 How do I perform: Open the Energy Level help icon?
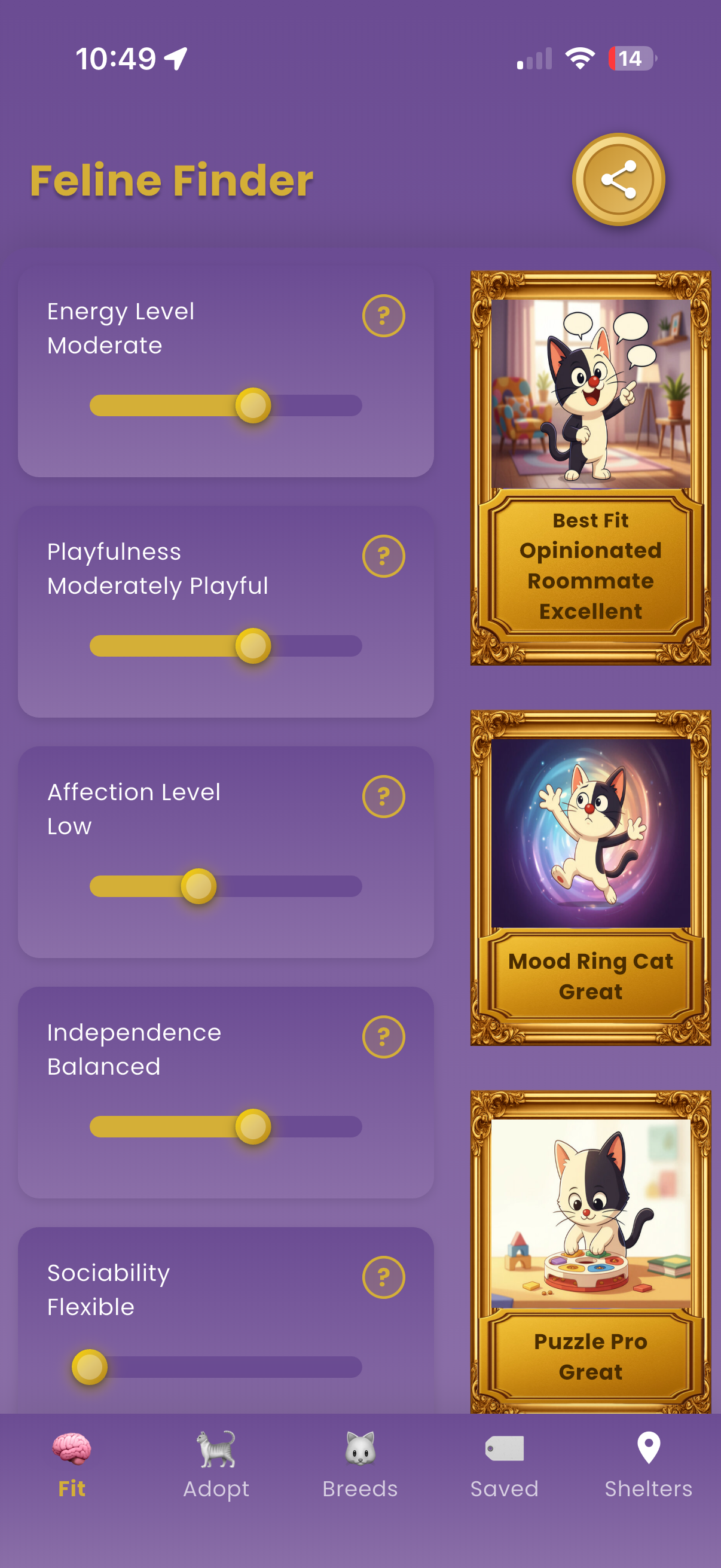tap(383, 316)
